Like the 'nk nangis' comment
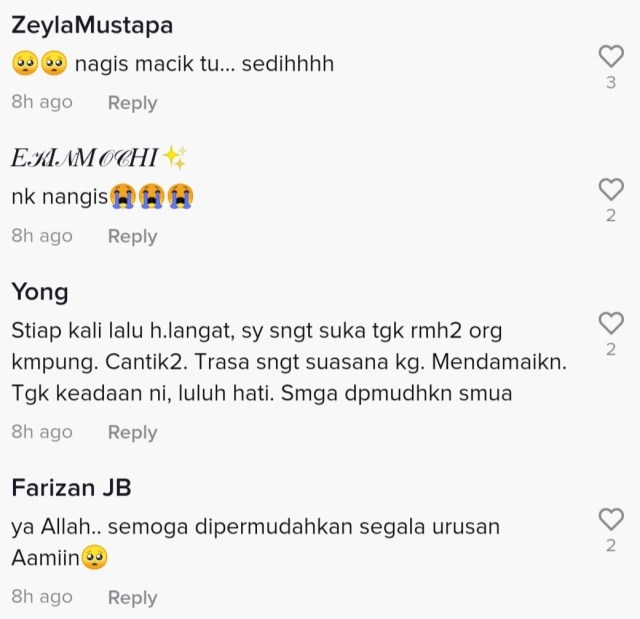This screenshot has width=640, height=619. (610, 189)
